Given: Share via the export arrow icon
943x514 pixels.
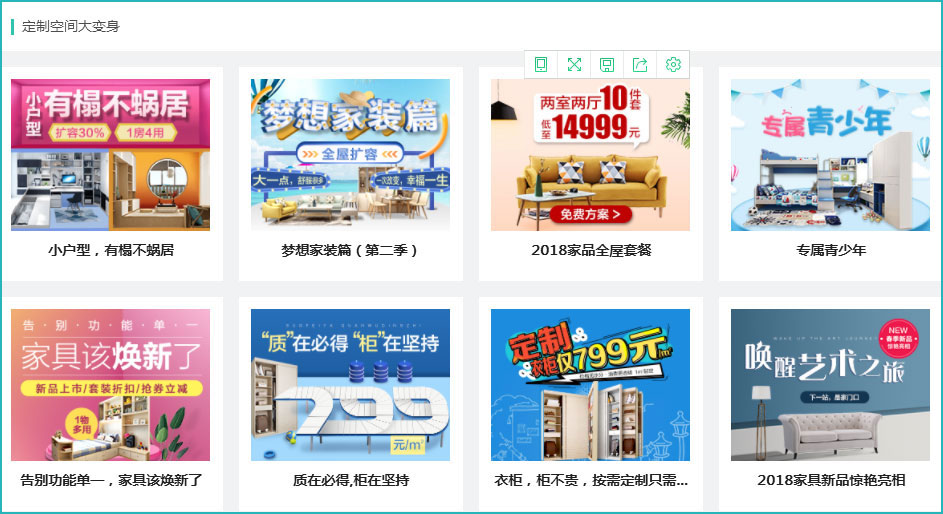Looking at the screenshot, I should point(640,64).
